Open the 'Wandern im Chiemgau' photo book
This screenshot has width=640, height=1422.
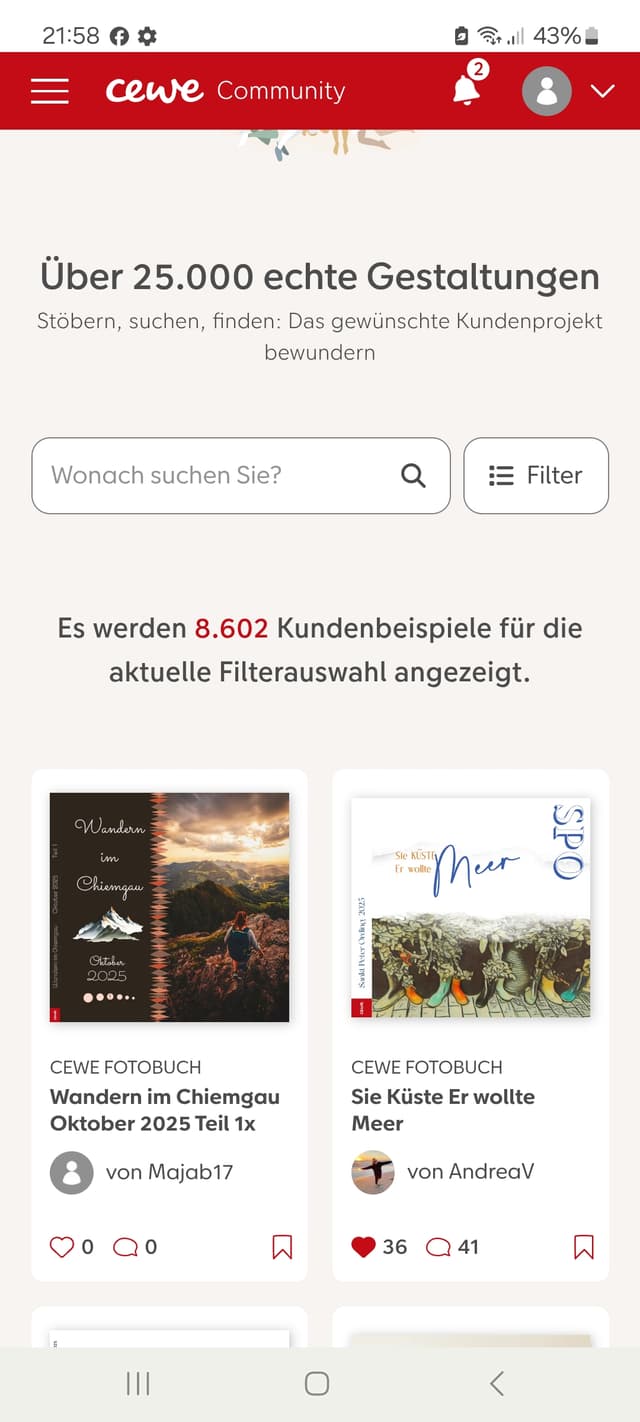point(169,907)
